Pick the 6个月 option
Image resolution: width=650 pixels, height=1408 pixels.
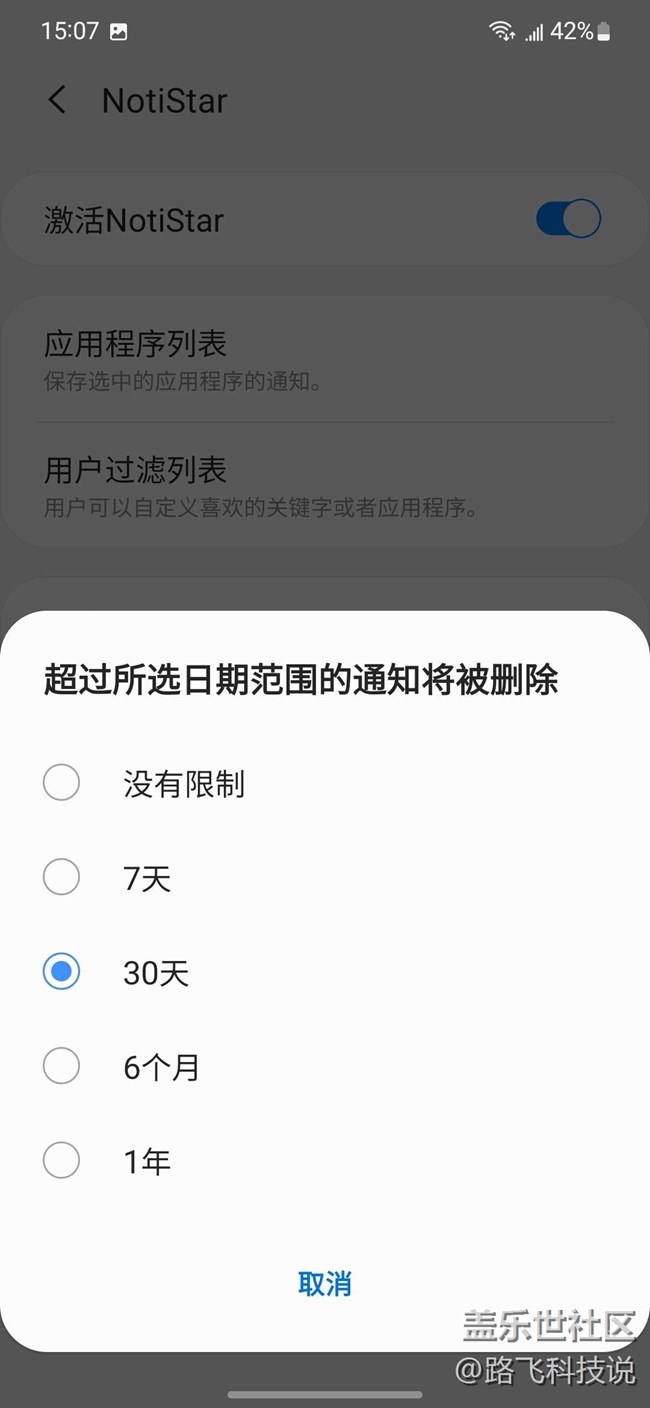click(62, 1066)
